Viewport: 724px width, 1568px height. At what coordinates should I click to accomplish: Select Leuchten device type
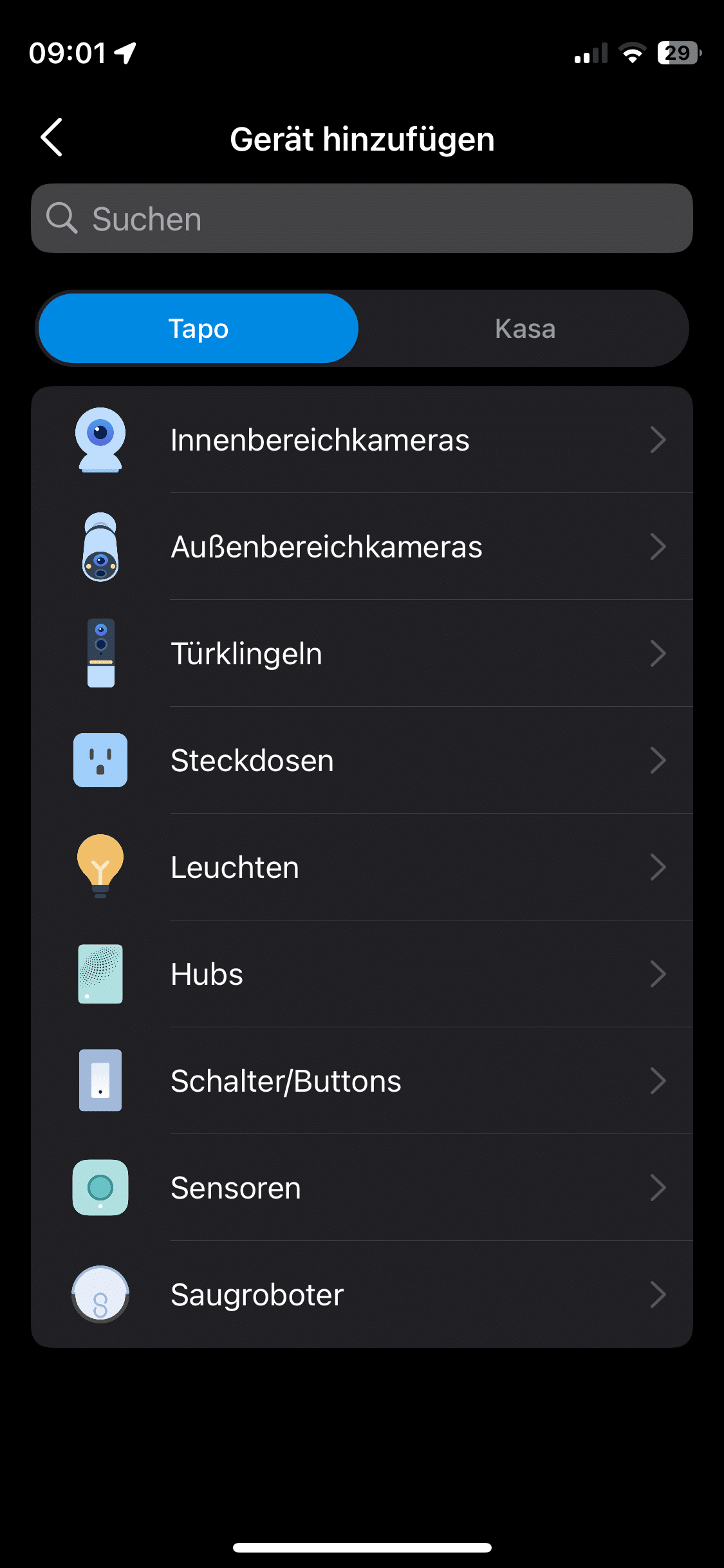(362, 868)
